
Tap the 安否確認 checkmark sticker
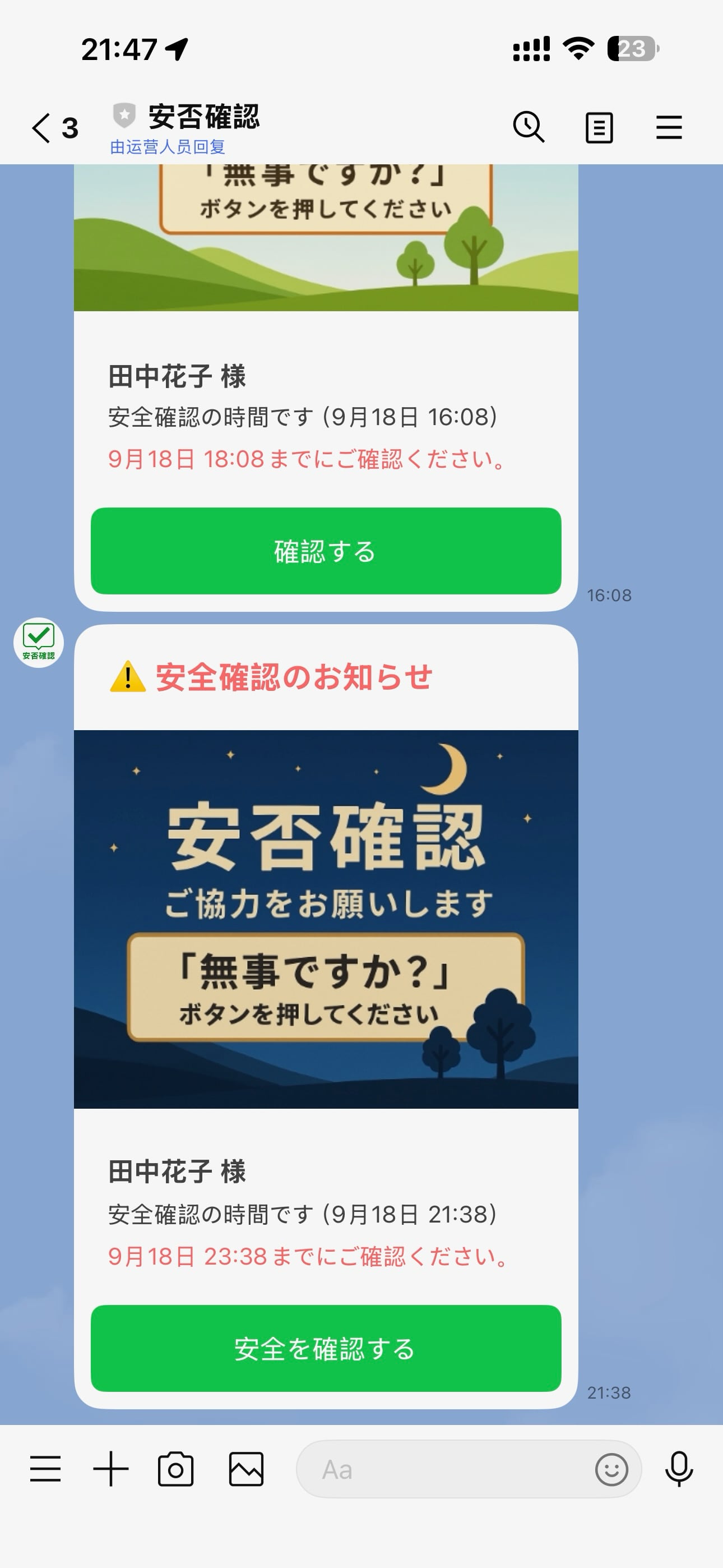(39, 643)
